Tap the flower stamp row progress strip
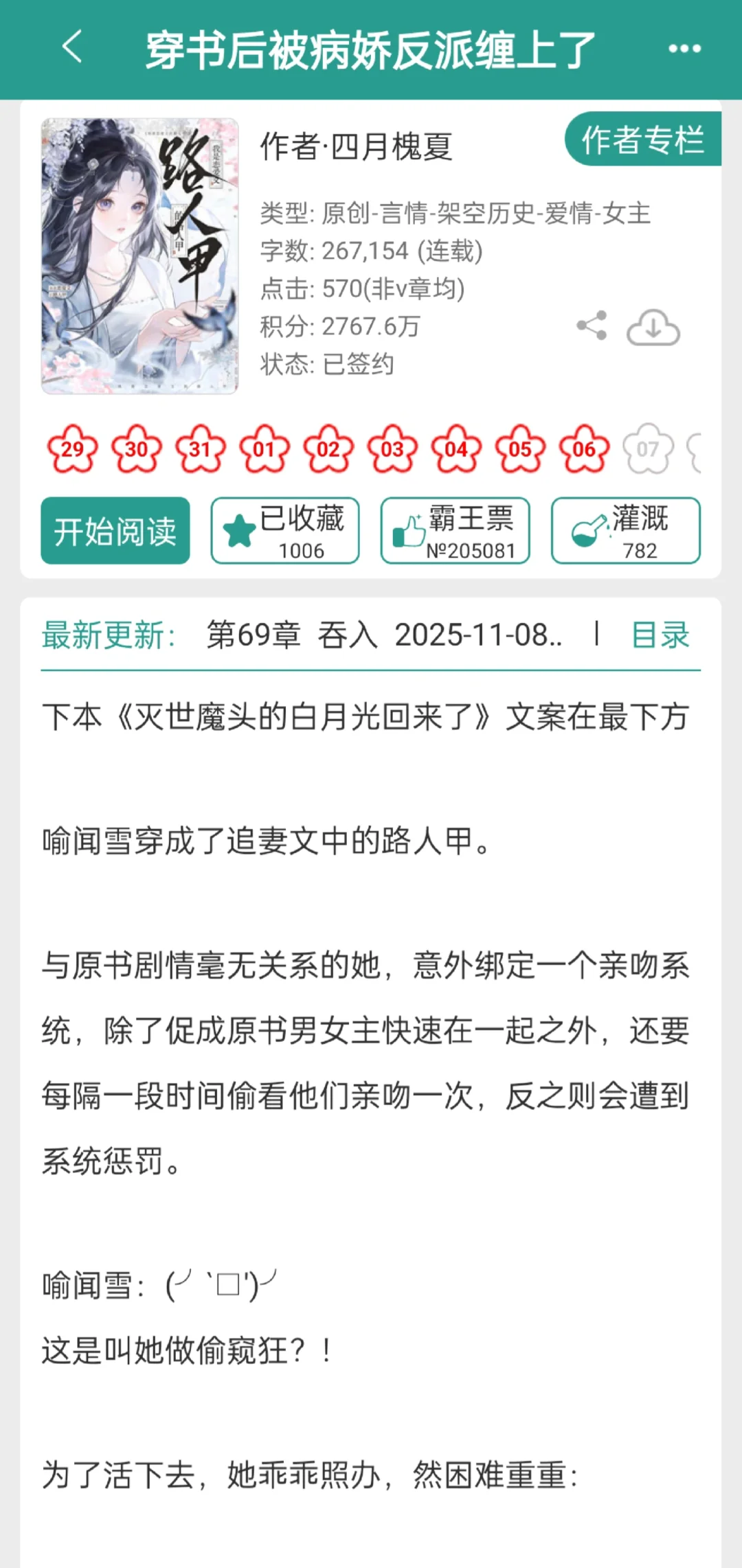This screenshot has height=1568, width=742. 371,449
